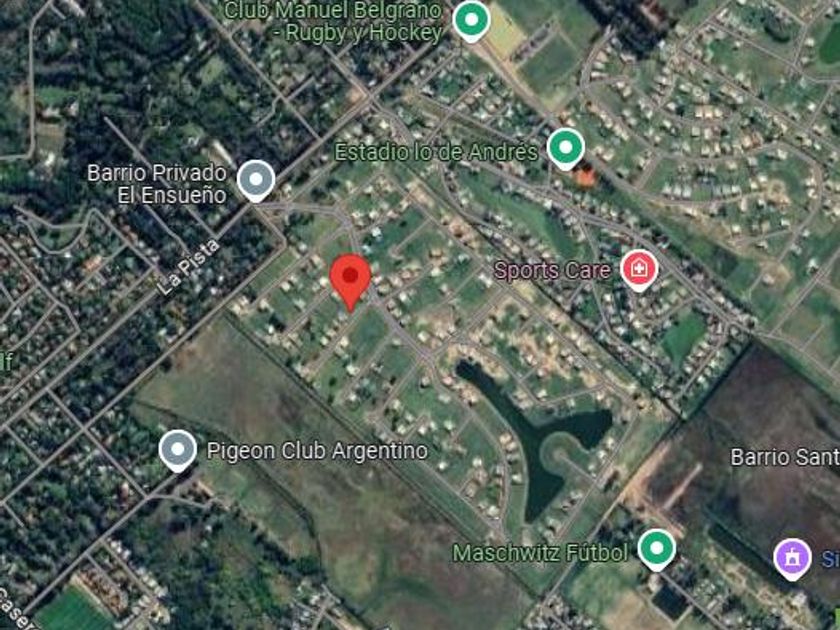Tap the Barrio Privado El Ensueño marker
Viewport: 840px width, 630px height.
point(256,181)
